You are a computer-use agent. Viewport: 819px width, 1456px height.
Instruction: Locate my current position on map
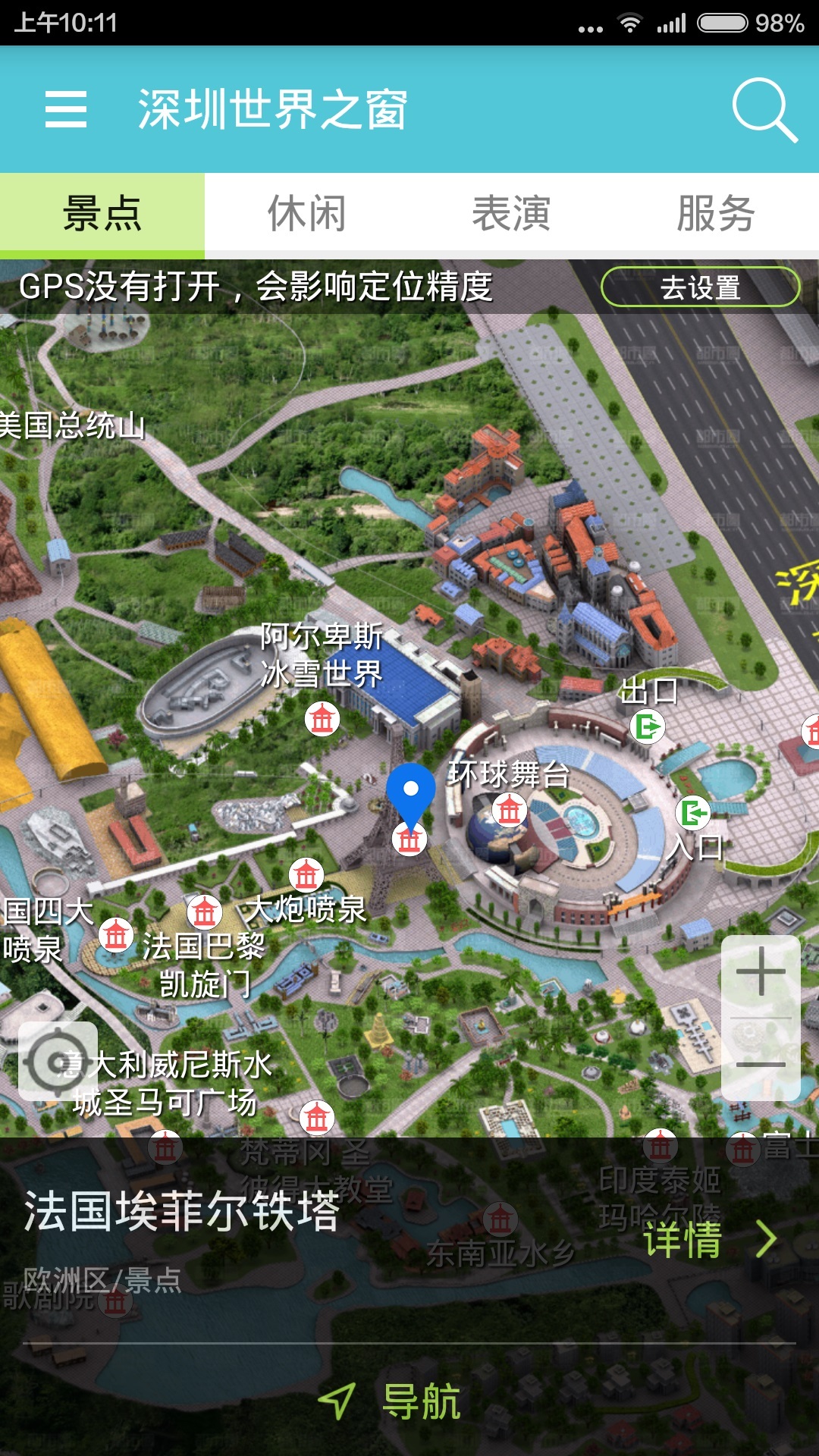[x=58, y=1062]
